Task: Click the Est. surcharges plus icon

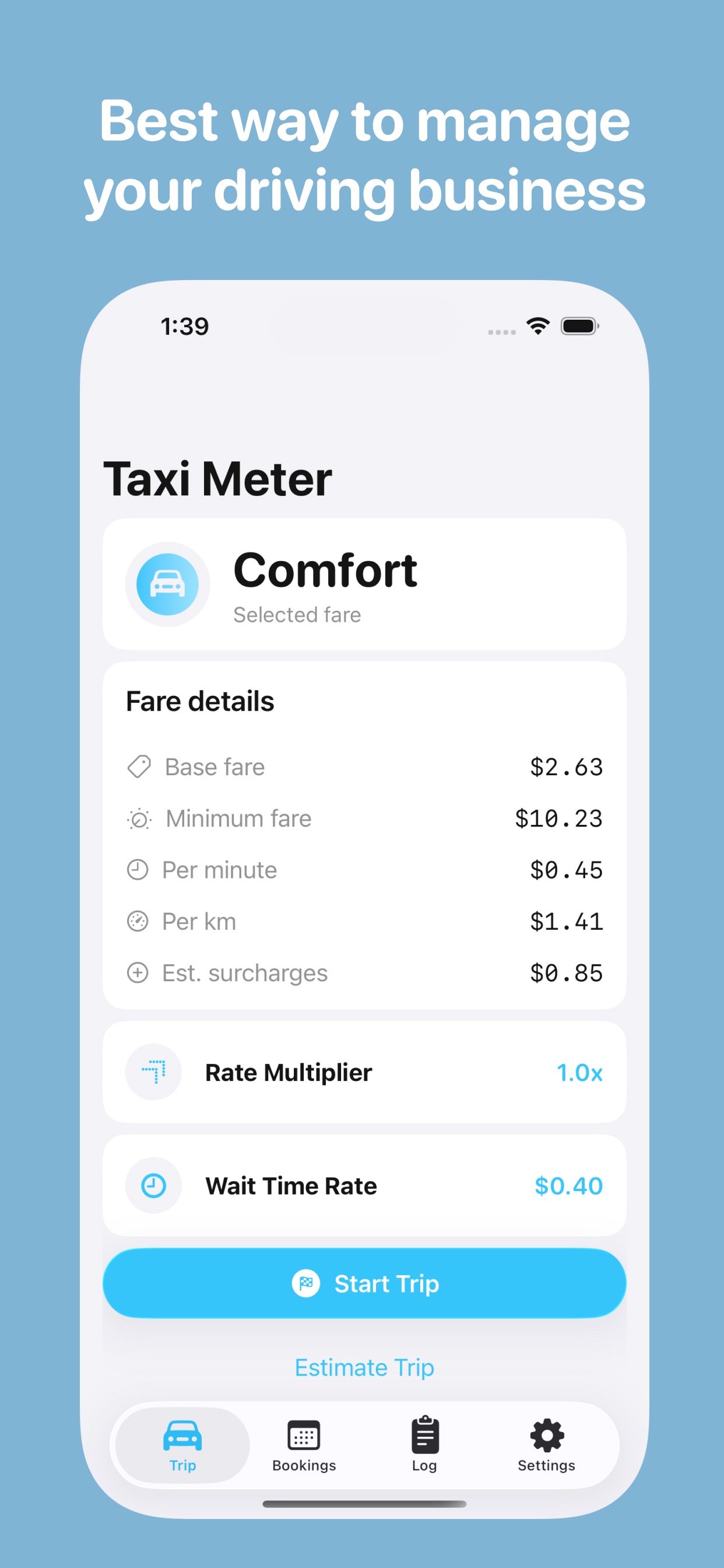Action: pos(138,972)
